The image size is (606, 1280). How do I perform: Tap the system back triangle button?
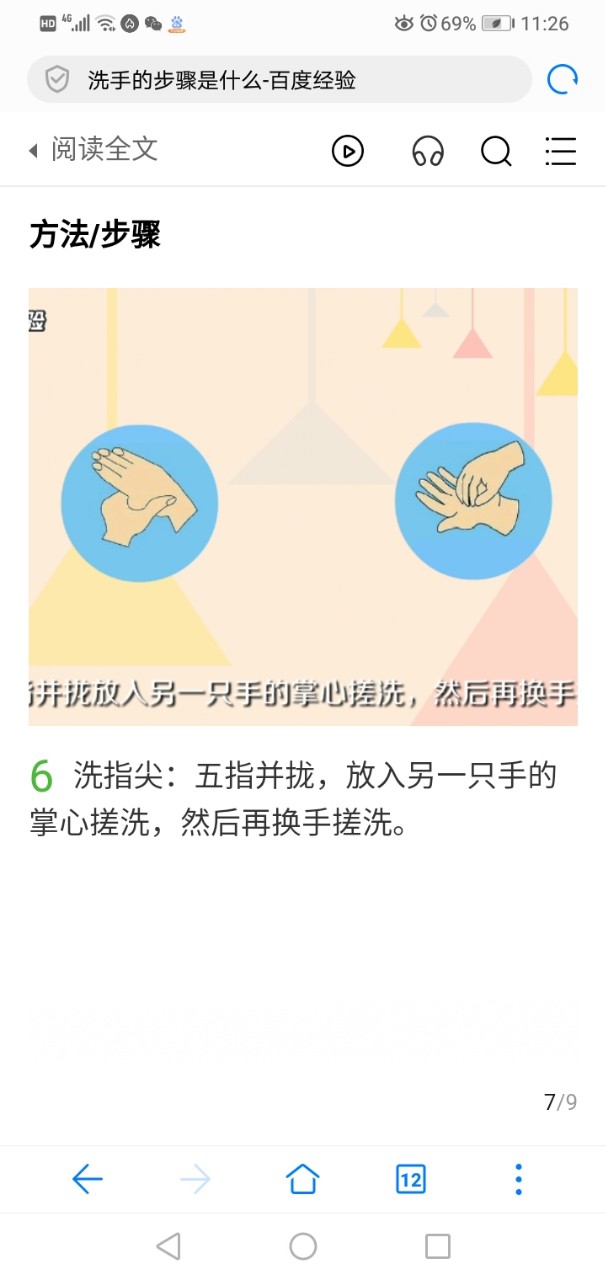[x=169, y=1246]
